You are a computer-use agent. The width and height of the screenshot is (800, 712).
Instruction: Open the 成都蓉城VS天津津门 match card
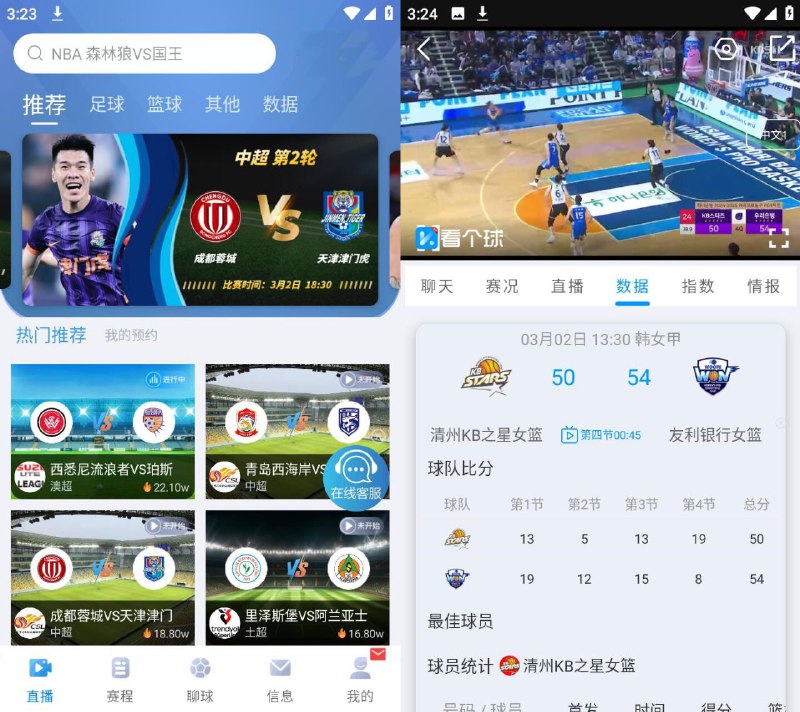point(103,577)
